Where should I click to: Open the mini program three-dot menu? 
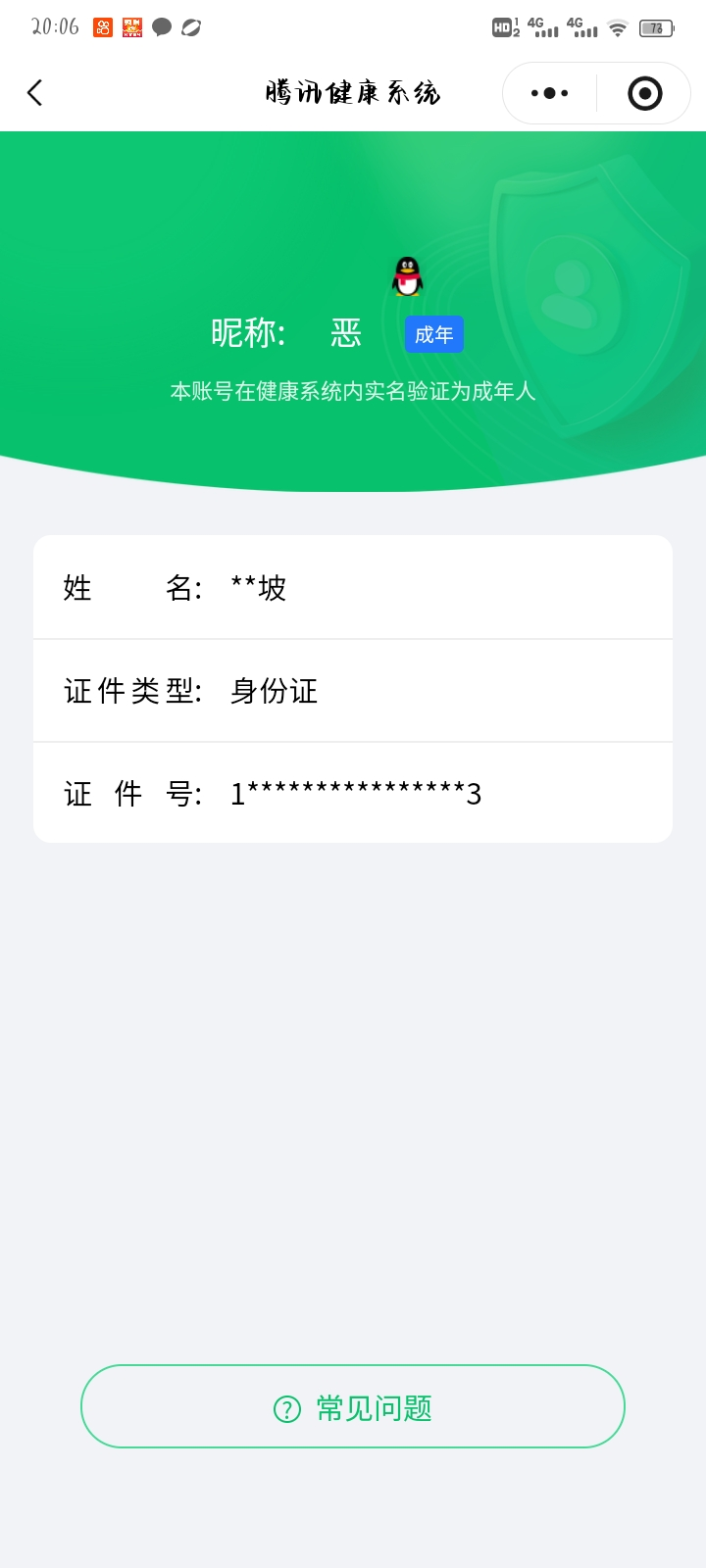pyautogui.click(x=549, y=93)
